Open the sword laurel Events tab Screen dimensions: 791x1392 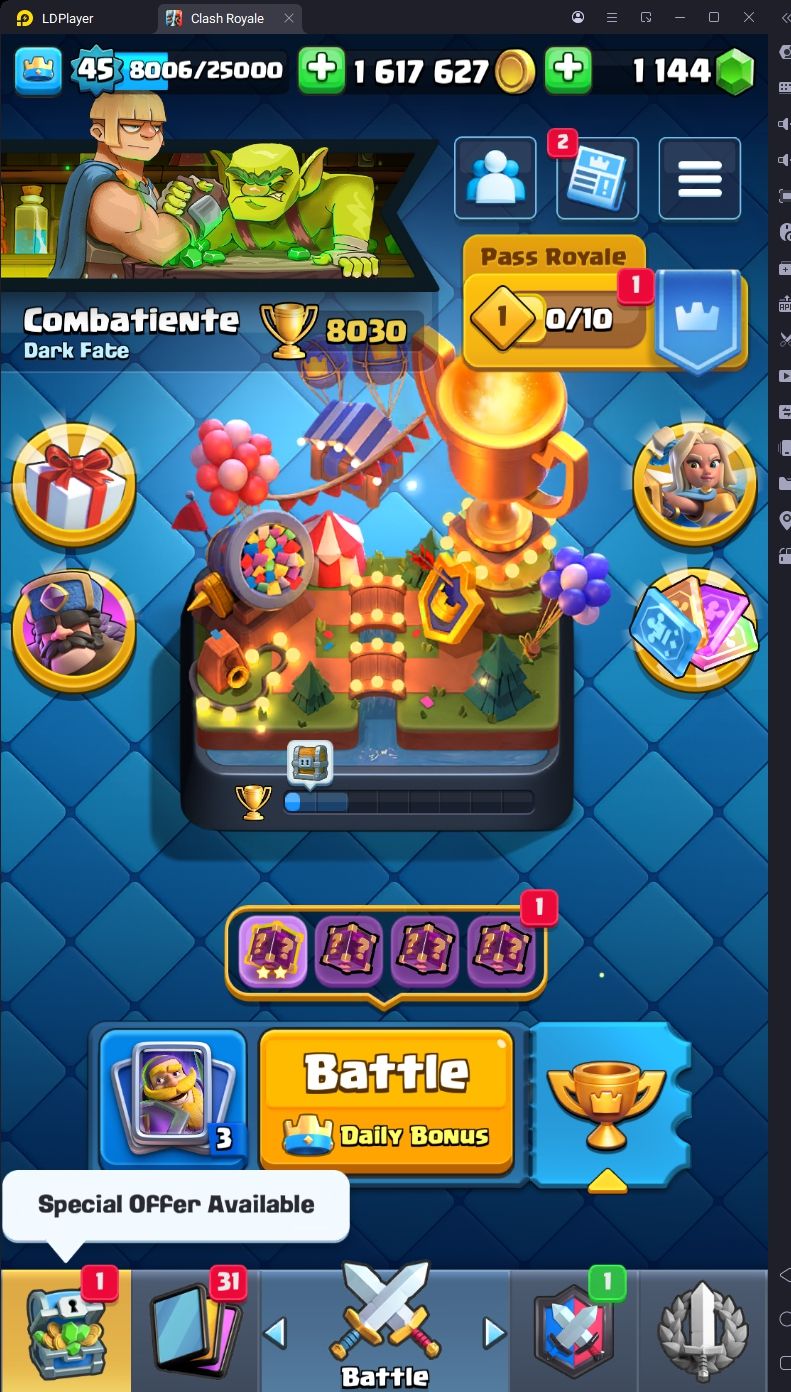702,1331
